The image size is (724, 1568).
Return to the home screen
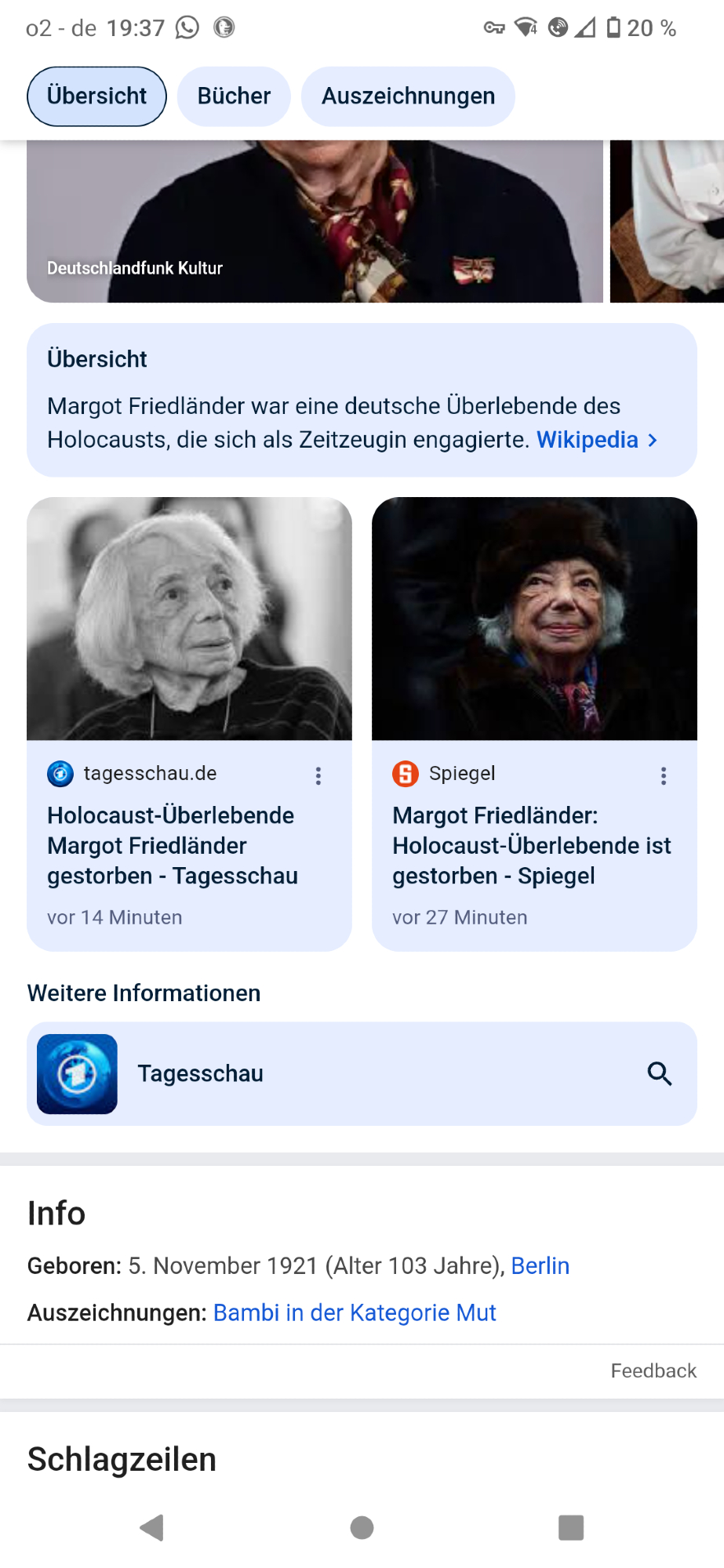(362, 1527)
